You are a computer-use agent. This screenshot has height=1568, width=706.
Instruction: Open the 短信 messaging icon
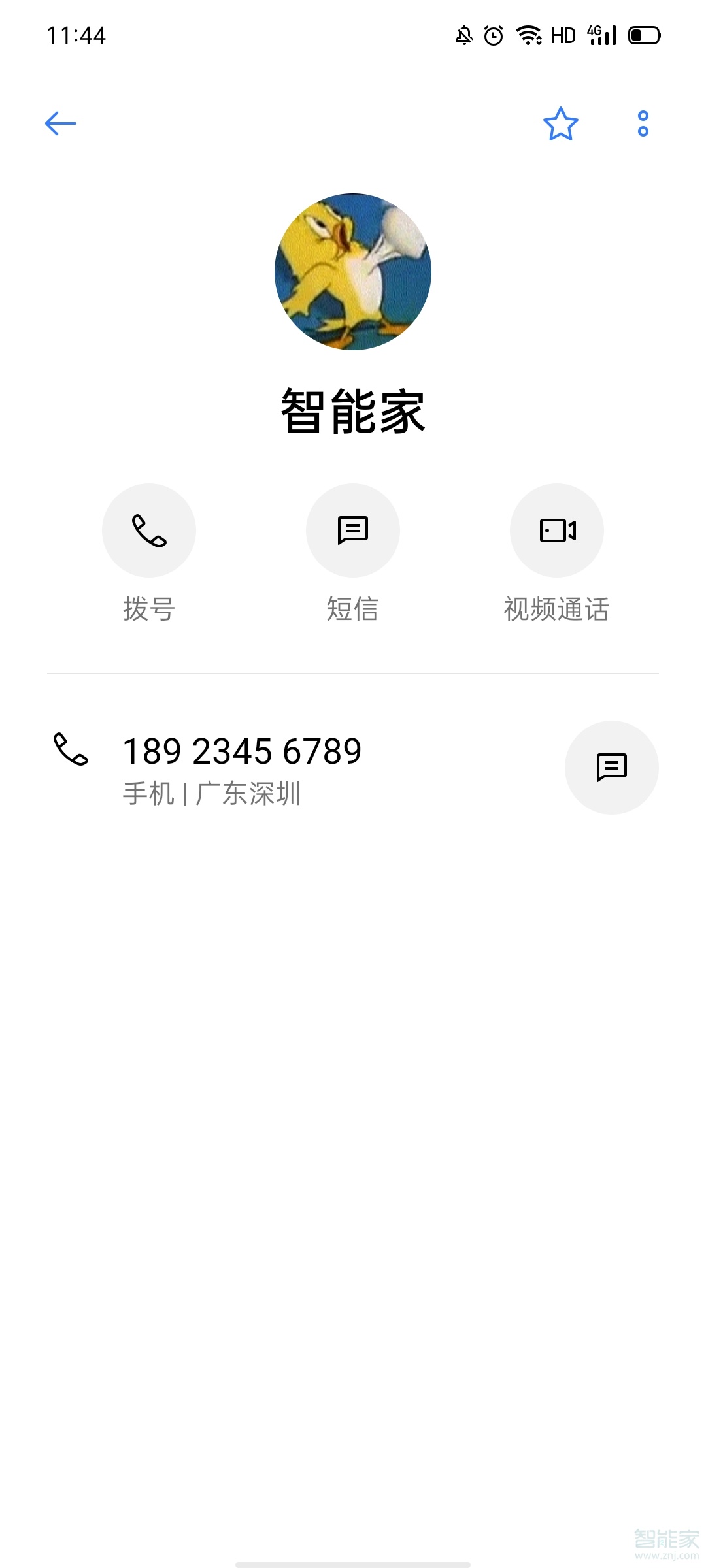352,531
